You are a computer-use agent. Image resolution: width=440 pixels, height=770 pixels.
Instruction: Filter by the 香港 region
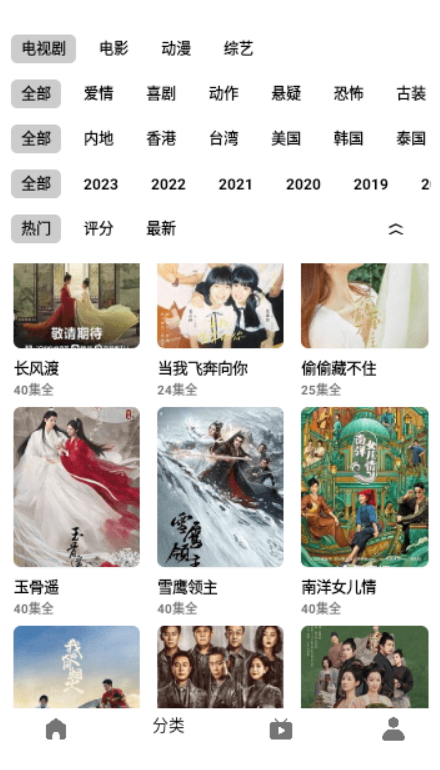(161, 138)
